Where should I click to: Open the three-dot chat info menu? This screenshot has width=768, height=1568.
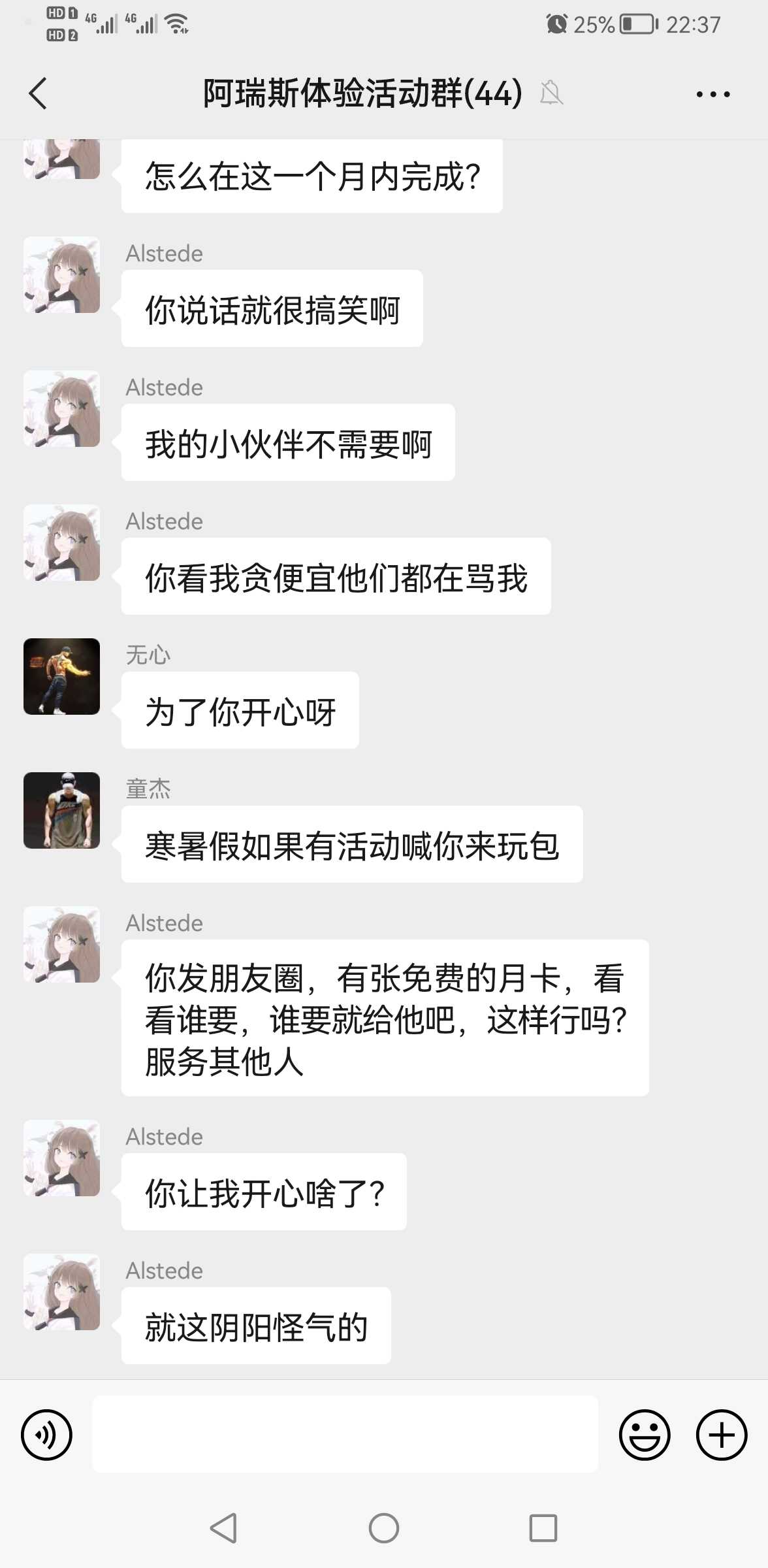click(x=713, y=95)
